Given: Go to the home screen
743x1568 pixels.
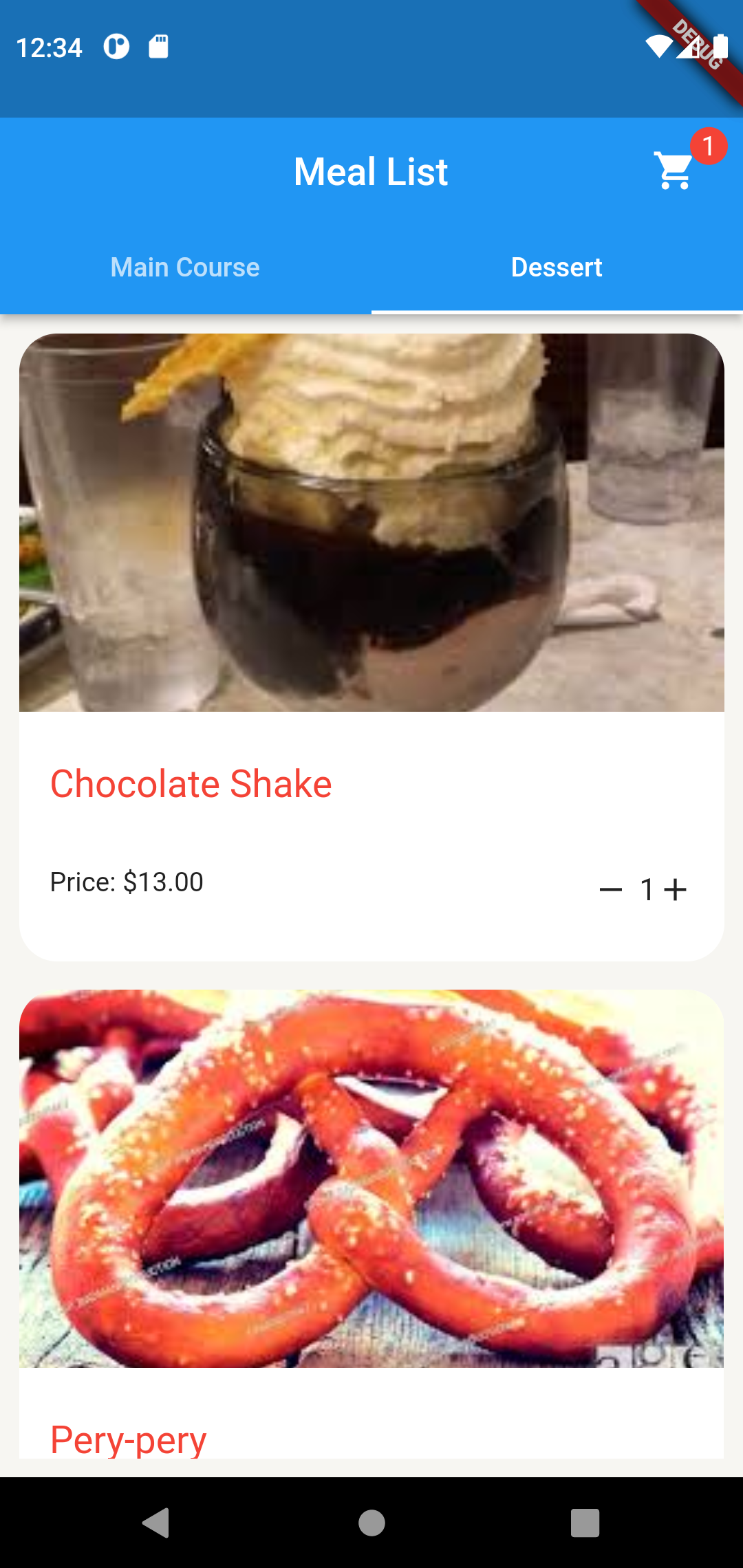Looking at the screenshot, I should click(371, 1523).
